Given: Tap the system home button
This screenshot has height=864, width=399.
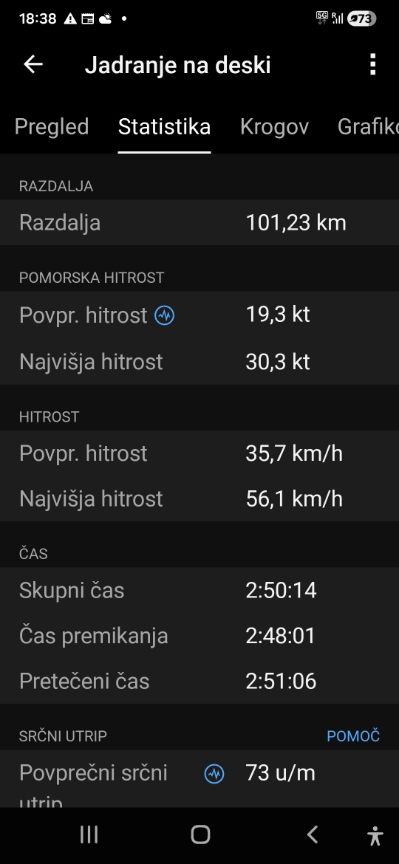Looking at the screenshot, I should pyautogui.click(x=200, y=835).
